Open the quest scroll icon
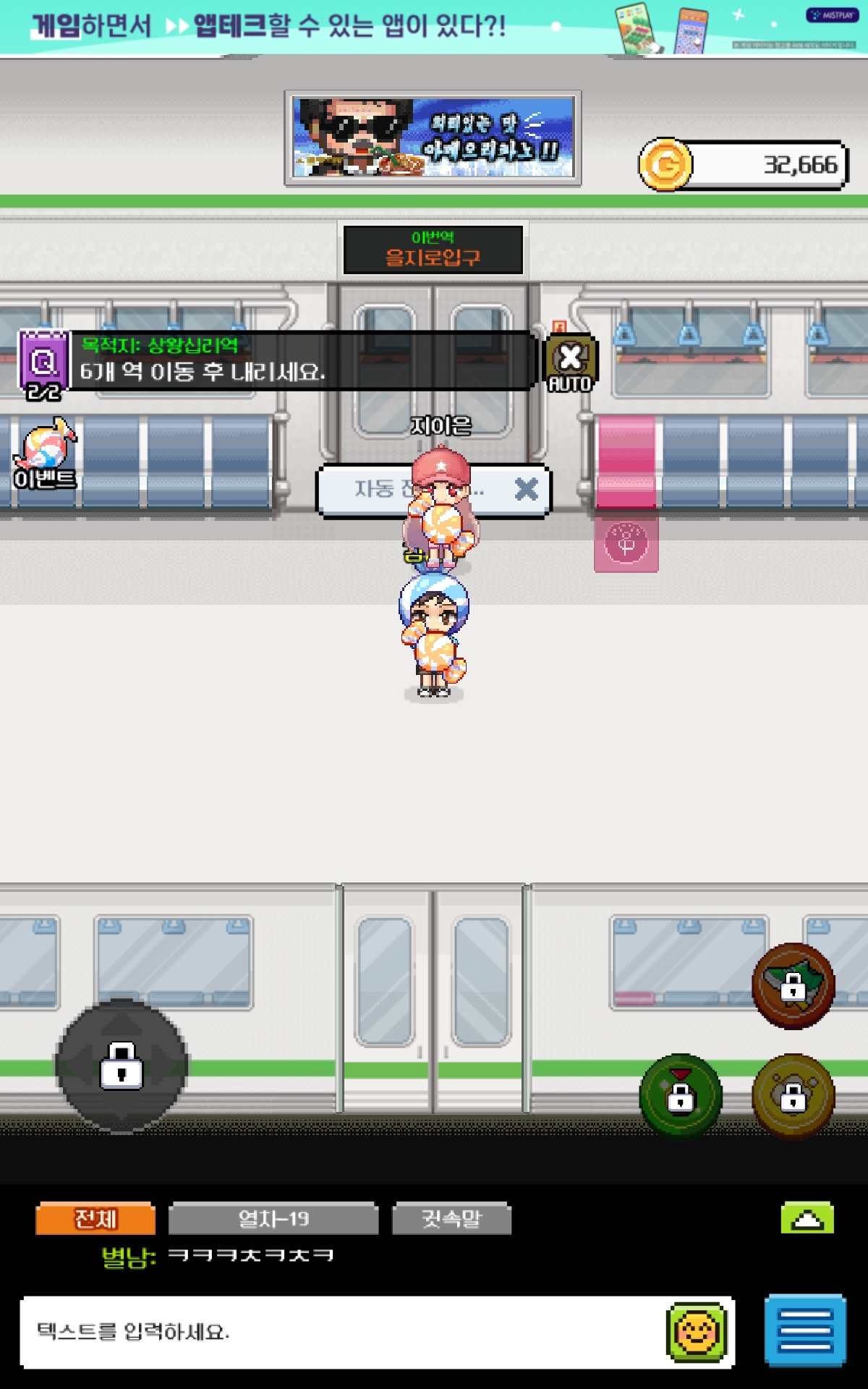The width and height of the screenshot is (868, 1389). pyautogui.click(x=43, y=363)
